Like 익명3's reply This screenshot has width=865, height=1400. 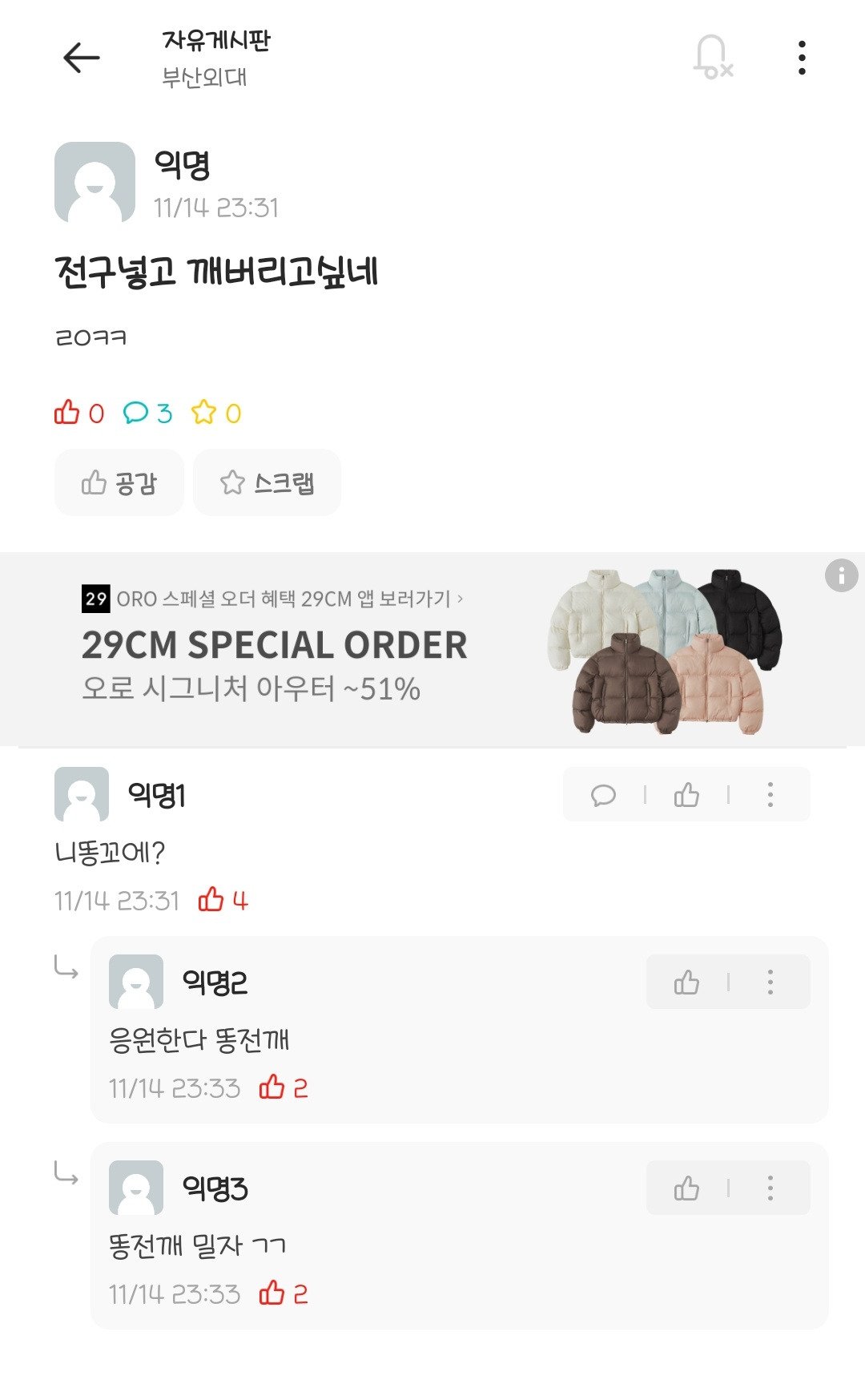[x=686, y=1188]
